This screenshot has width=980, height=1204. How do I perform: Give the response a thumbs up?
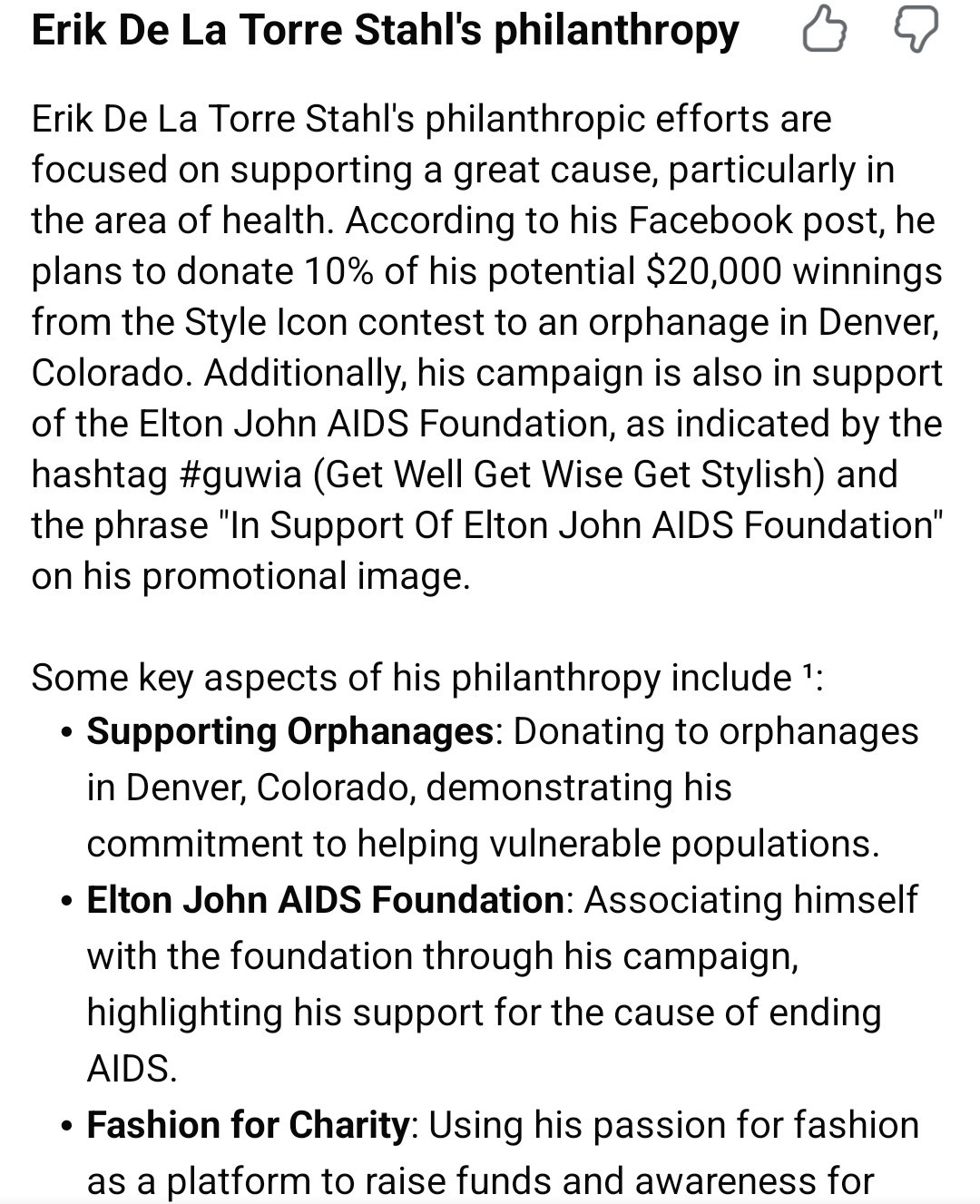click(x=824, y=30)
